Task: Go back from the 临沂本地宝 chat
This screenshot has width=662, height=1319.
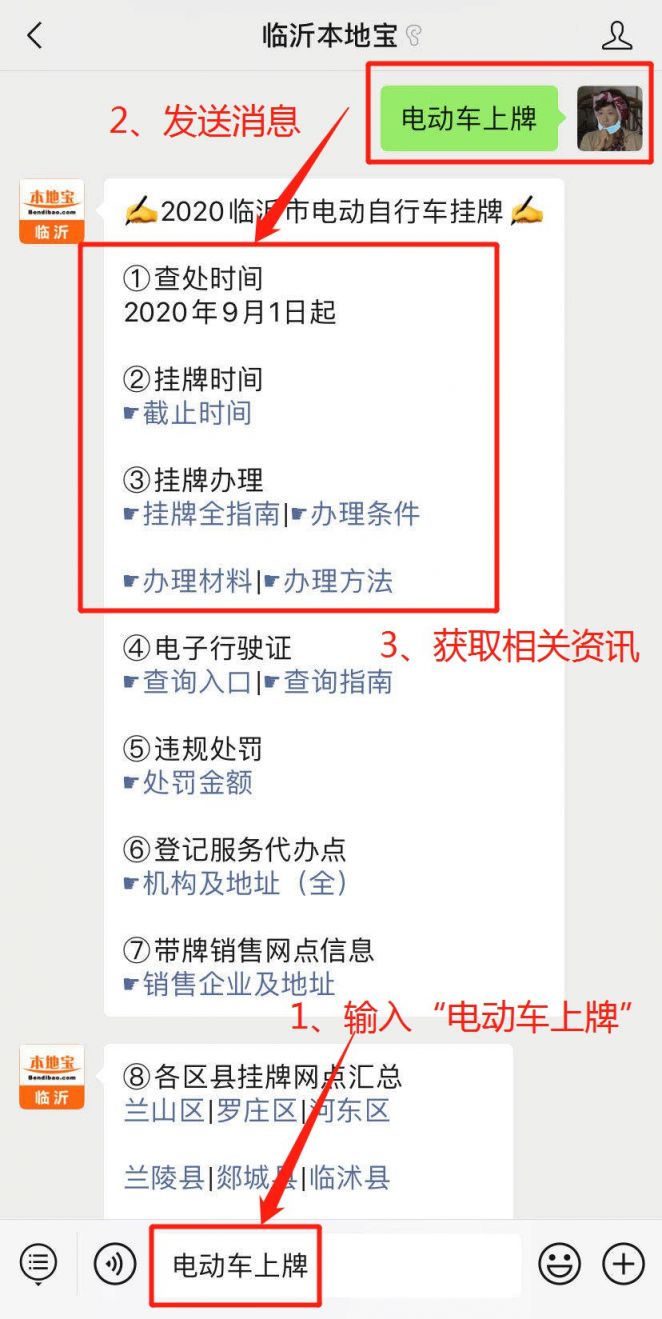Action: [35, 36]
